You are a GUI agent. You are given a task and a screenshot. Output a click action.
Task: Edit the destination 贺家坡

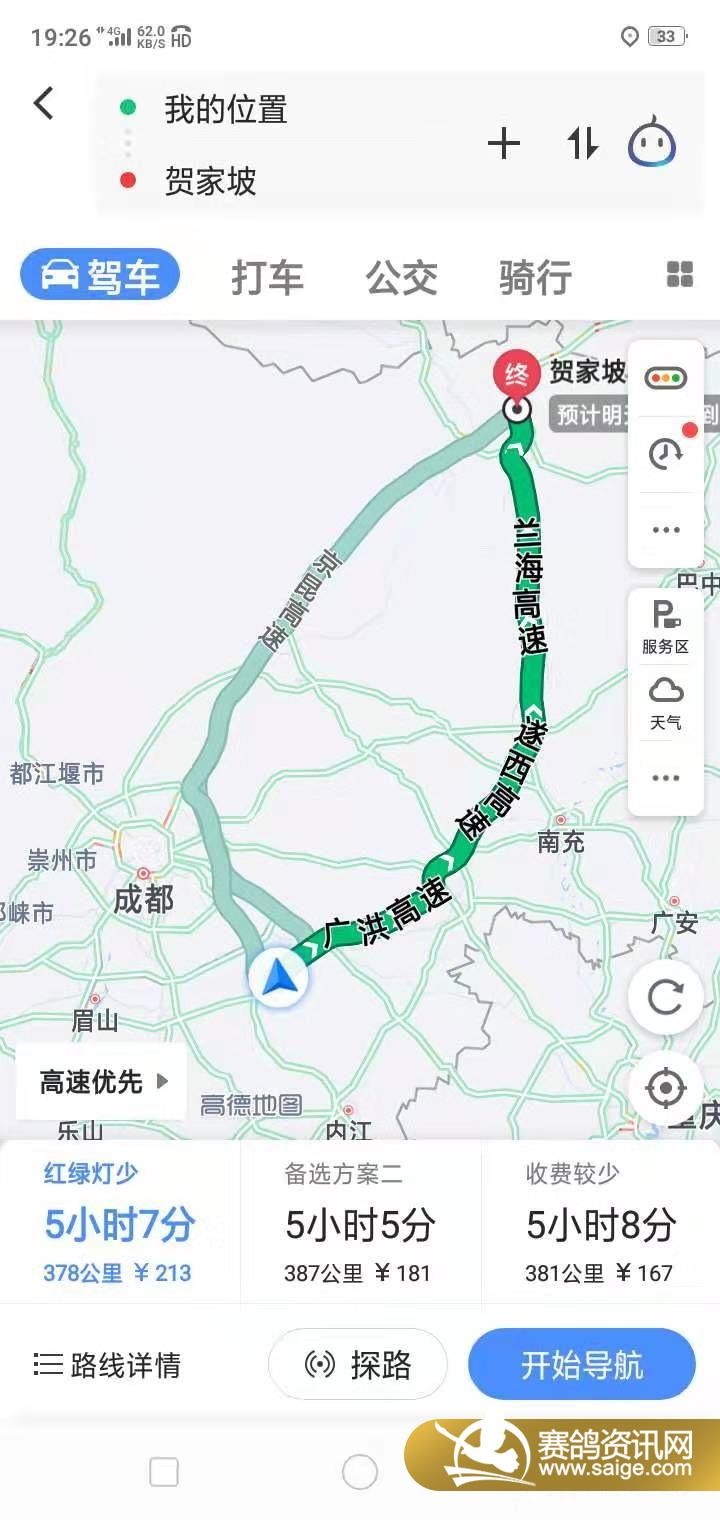210,181
